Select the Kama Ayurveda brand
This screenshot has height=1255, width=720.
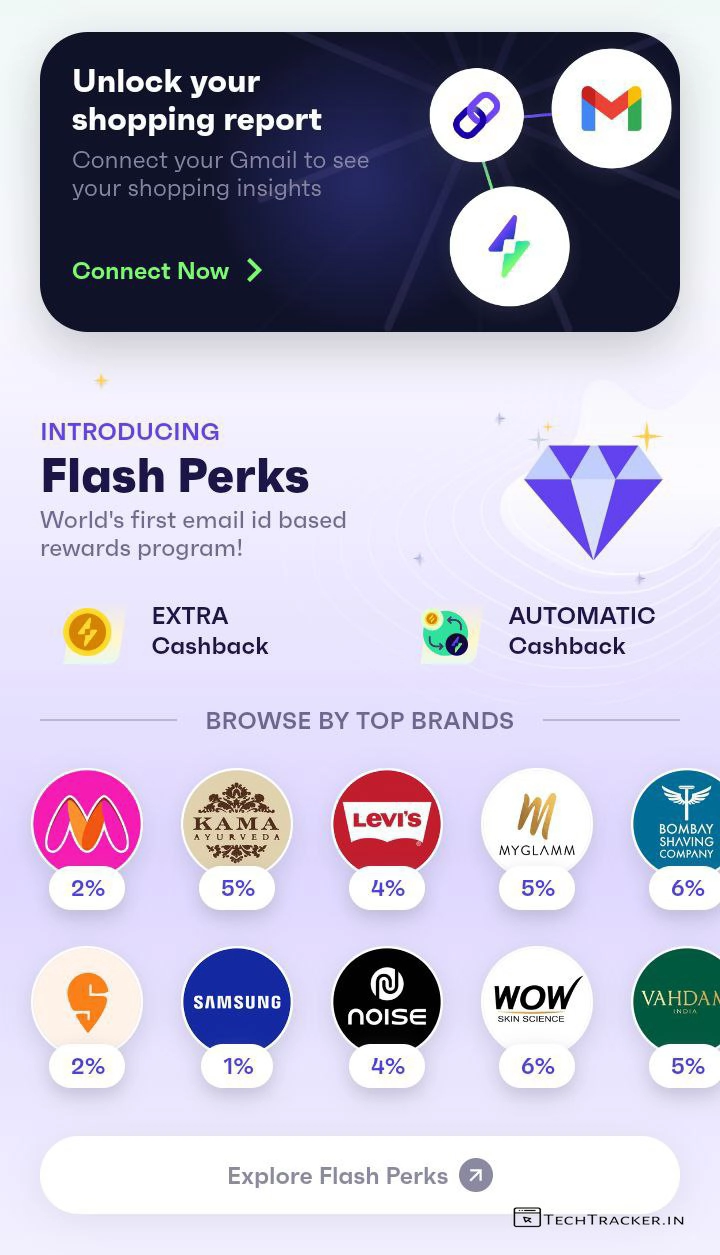point(237,825)
